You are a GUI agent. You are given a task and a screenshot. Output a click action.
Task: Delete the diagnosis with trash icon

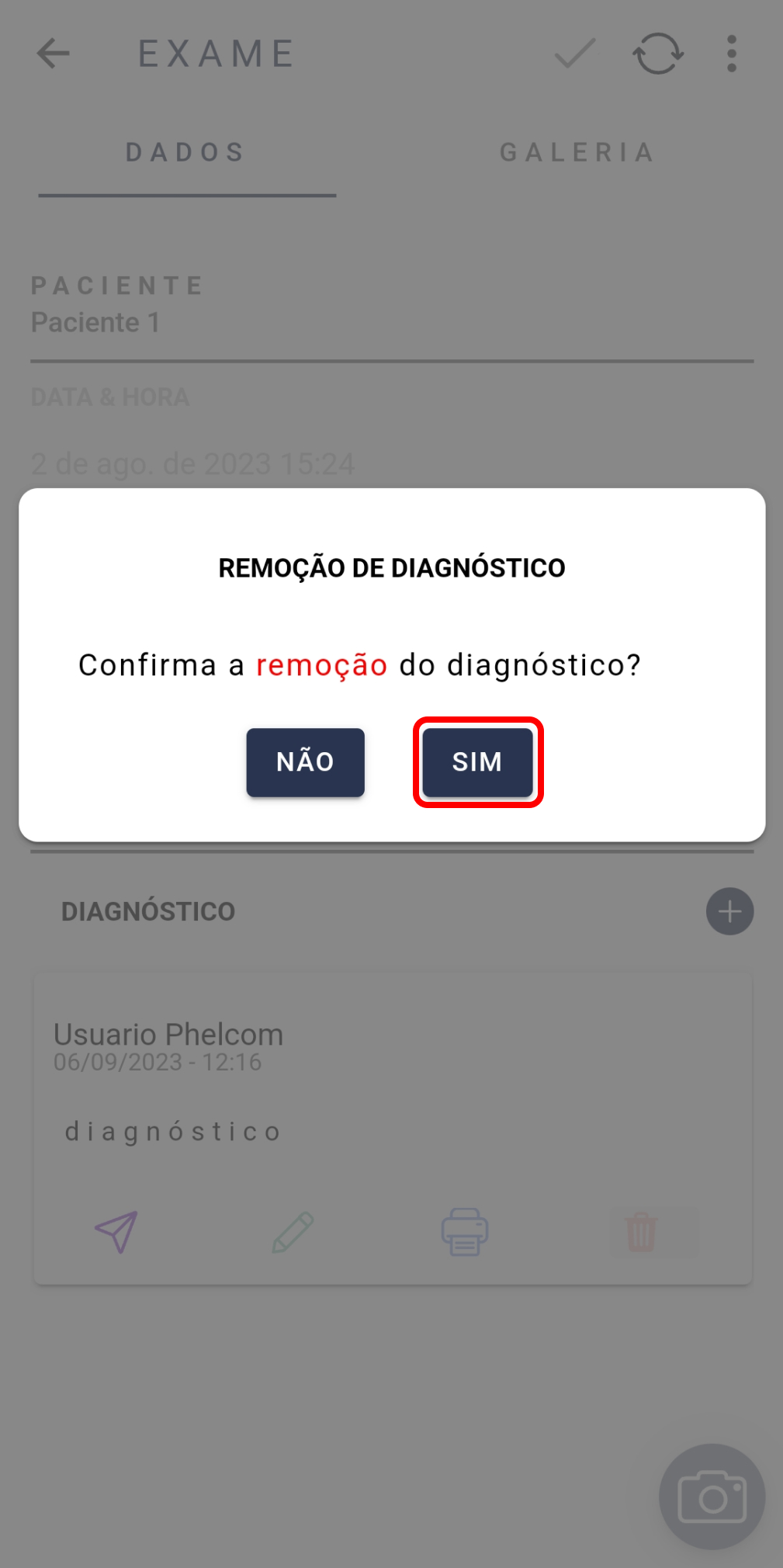641,1231
